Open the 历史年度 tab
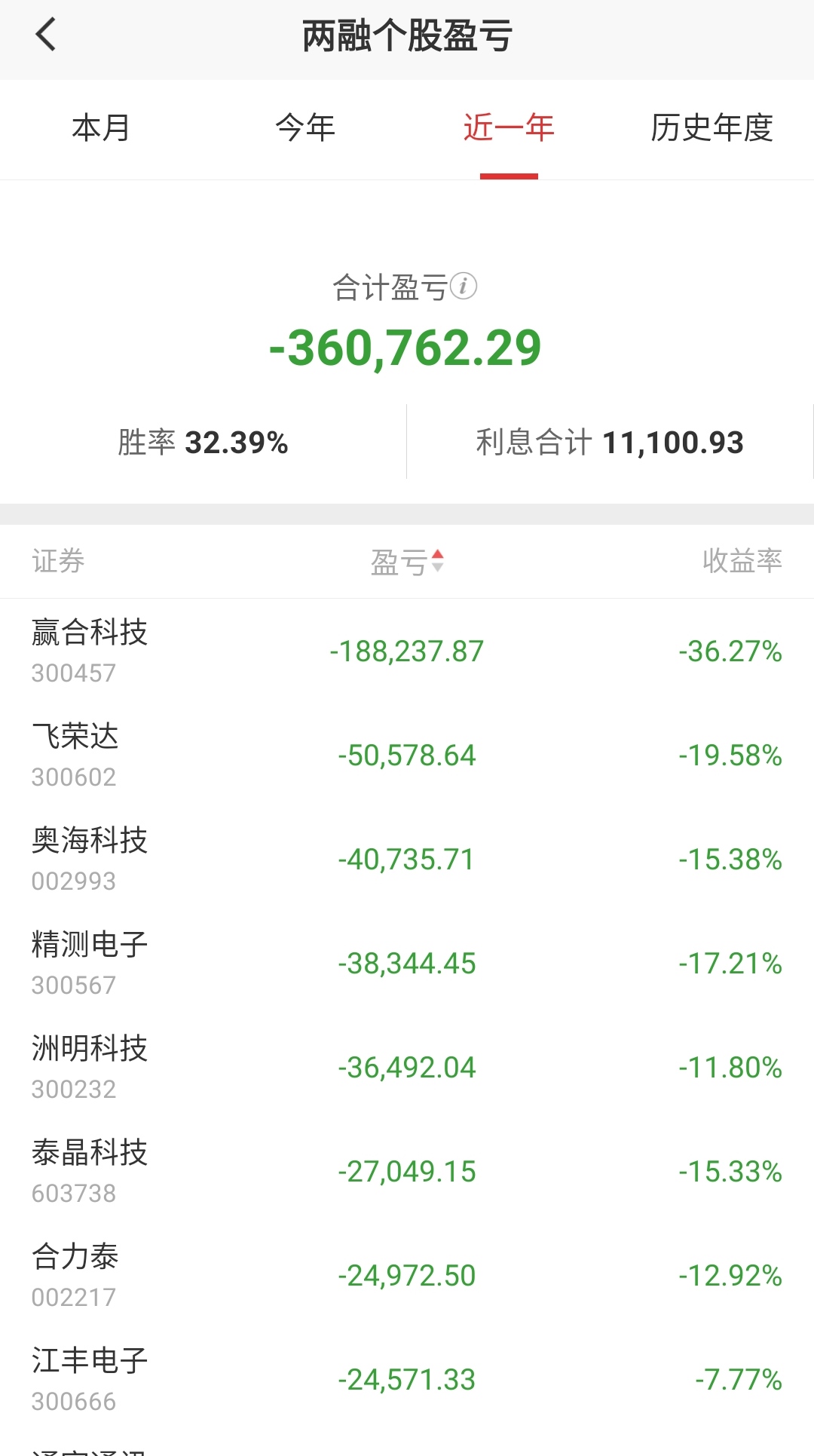814x1456 pixels. click(712, 128)
